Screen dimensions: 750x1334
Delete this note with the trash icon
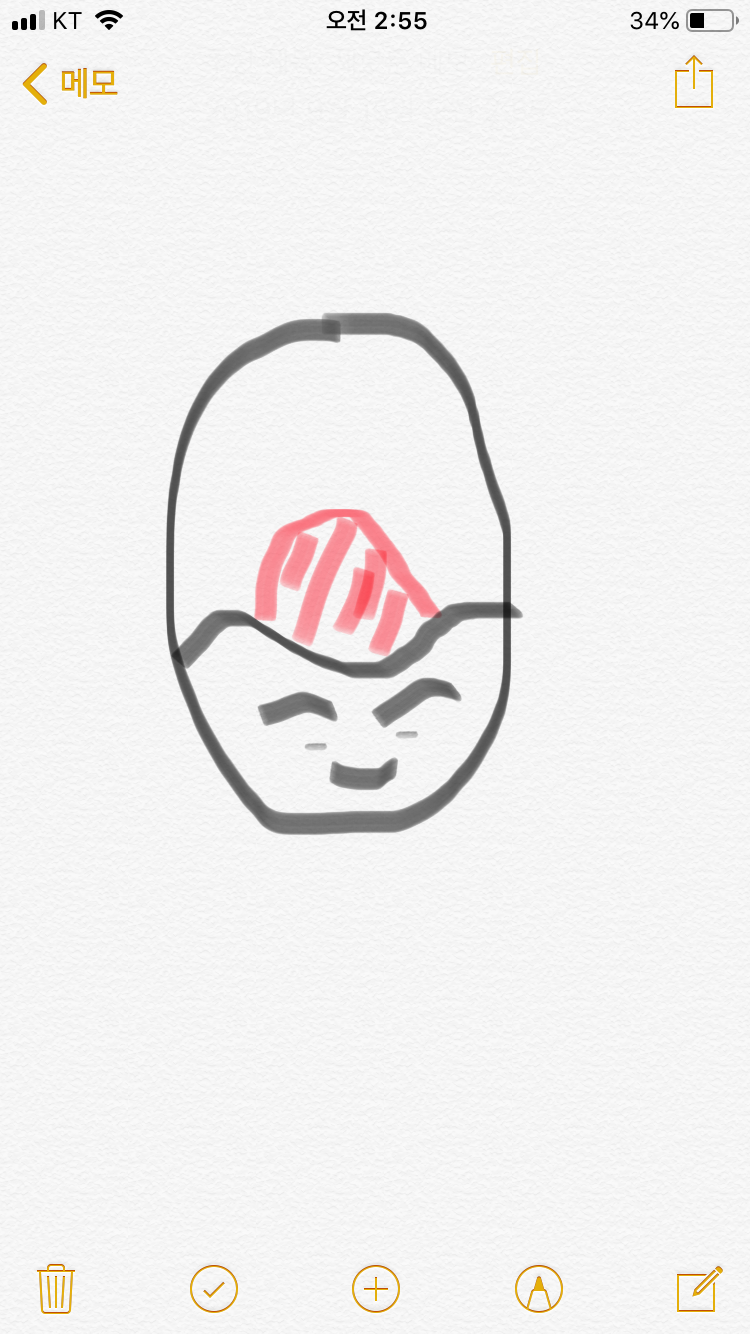(56, 1288)
